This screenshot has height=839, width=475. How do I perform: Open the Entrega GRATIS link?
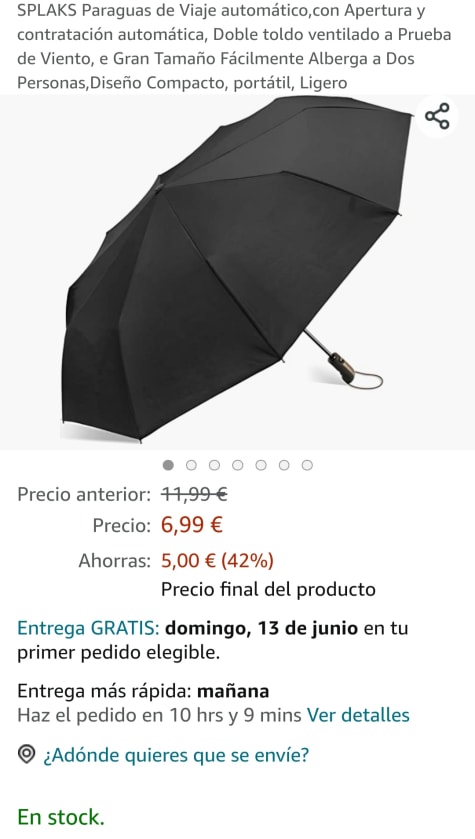pyautogui.click(x=88, y=628)
